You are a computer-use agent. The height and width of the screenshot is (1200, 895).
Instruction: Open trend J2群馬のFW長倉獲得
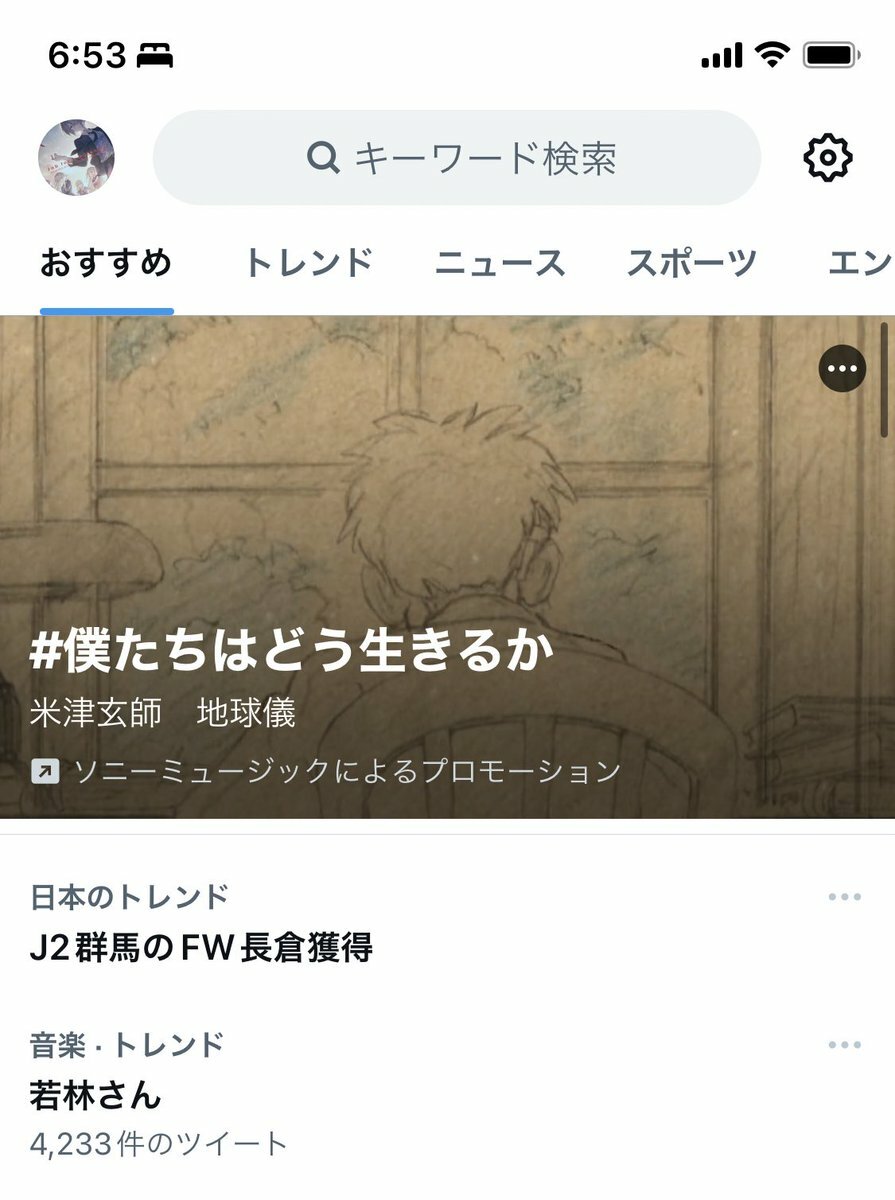point(202,947)
